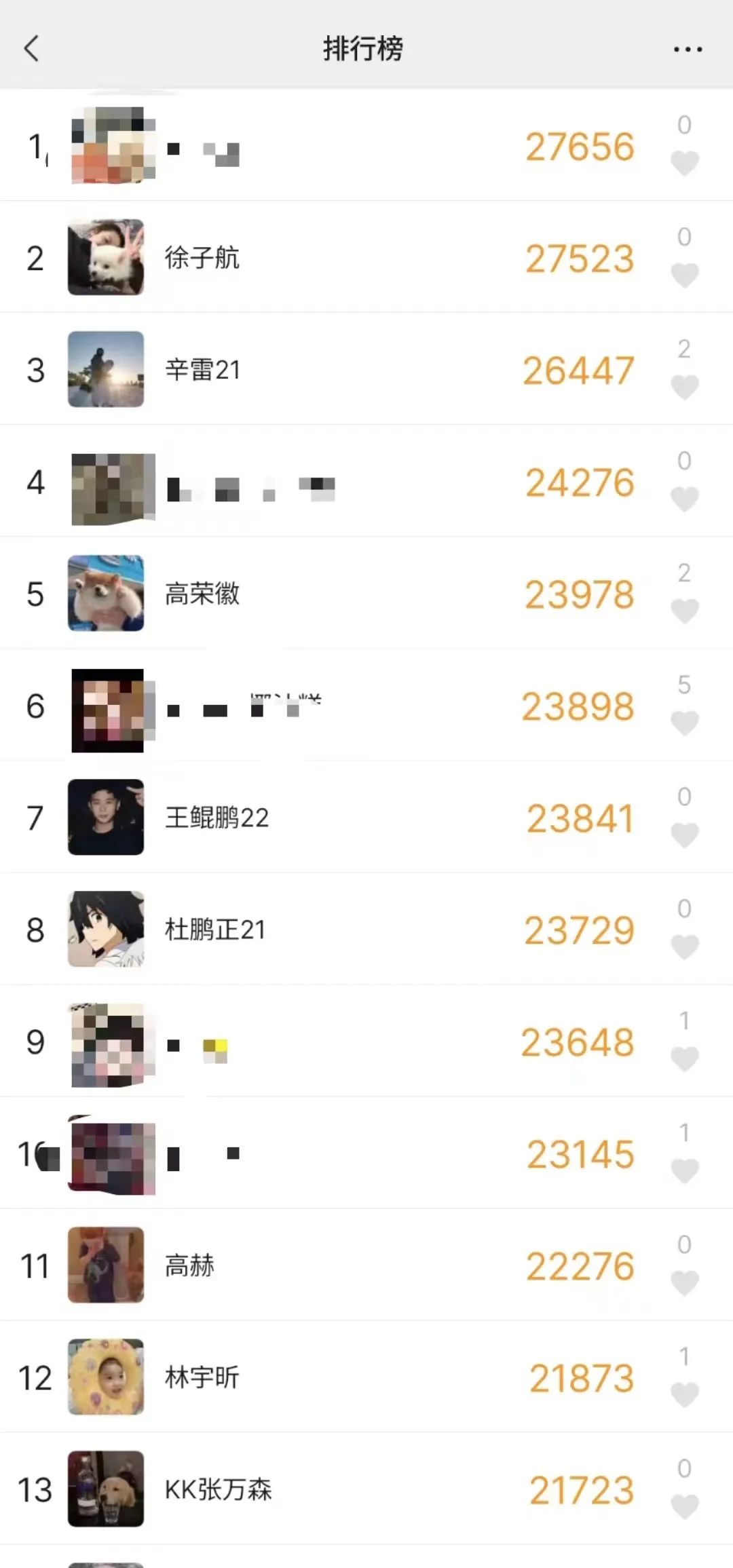Like the rank 1 entry with 27656
Viewport: 733px width, 1568px height.
click(684, 163)
